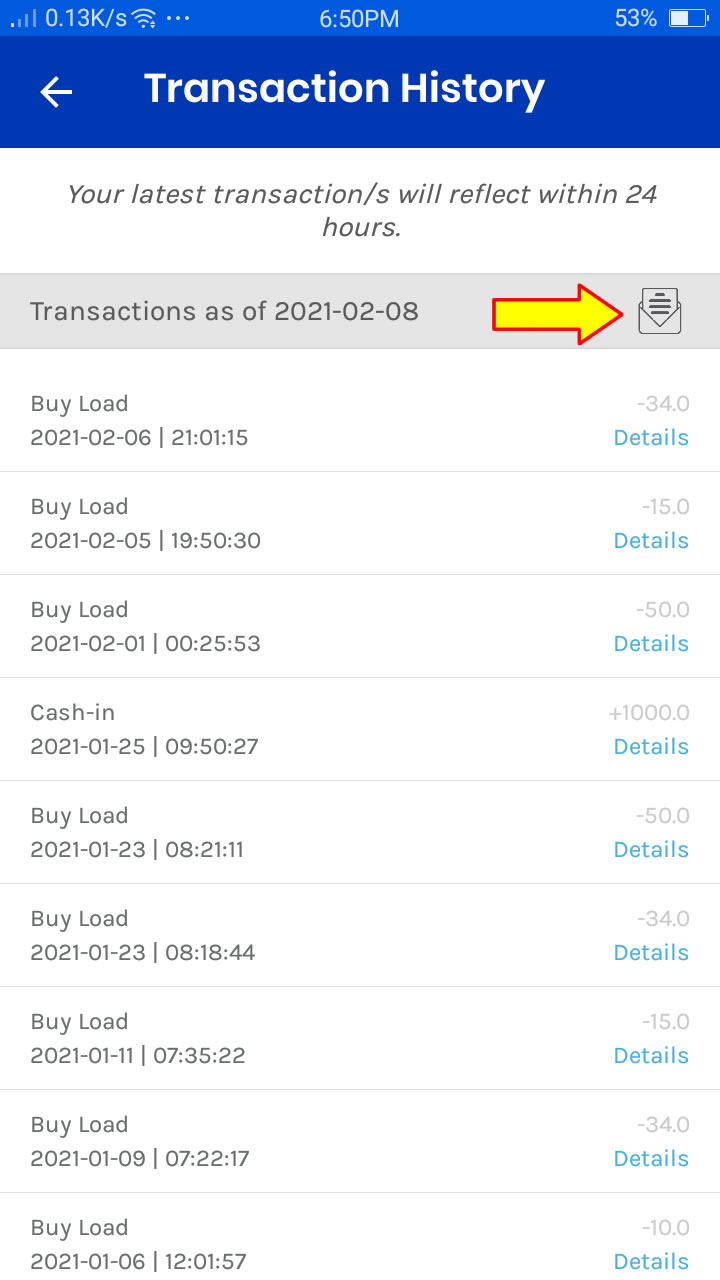
Task: Open Details for the Buy Load at 08:21:11
Action: pos(651,849)
